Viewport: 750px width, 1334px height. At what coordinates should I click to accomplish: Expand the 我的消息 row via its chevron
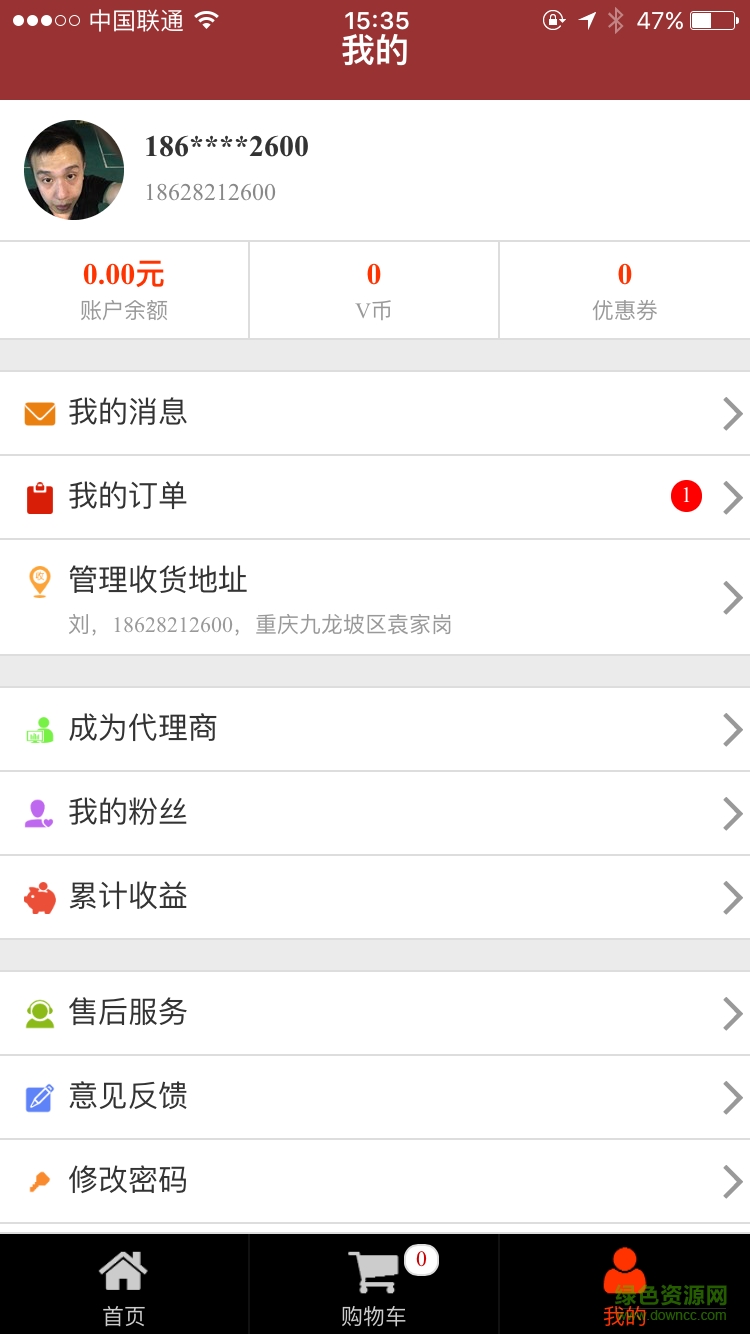[731, 413]
